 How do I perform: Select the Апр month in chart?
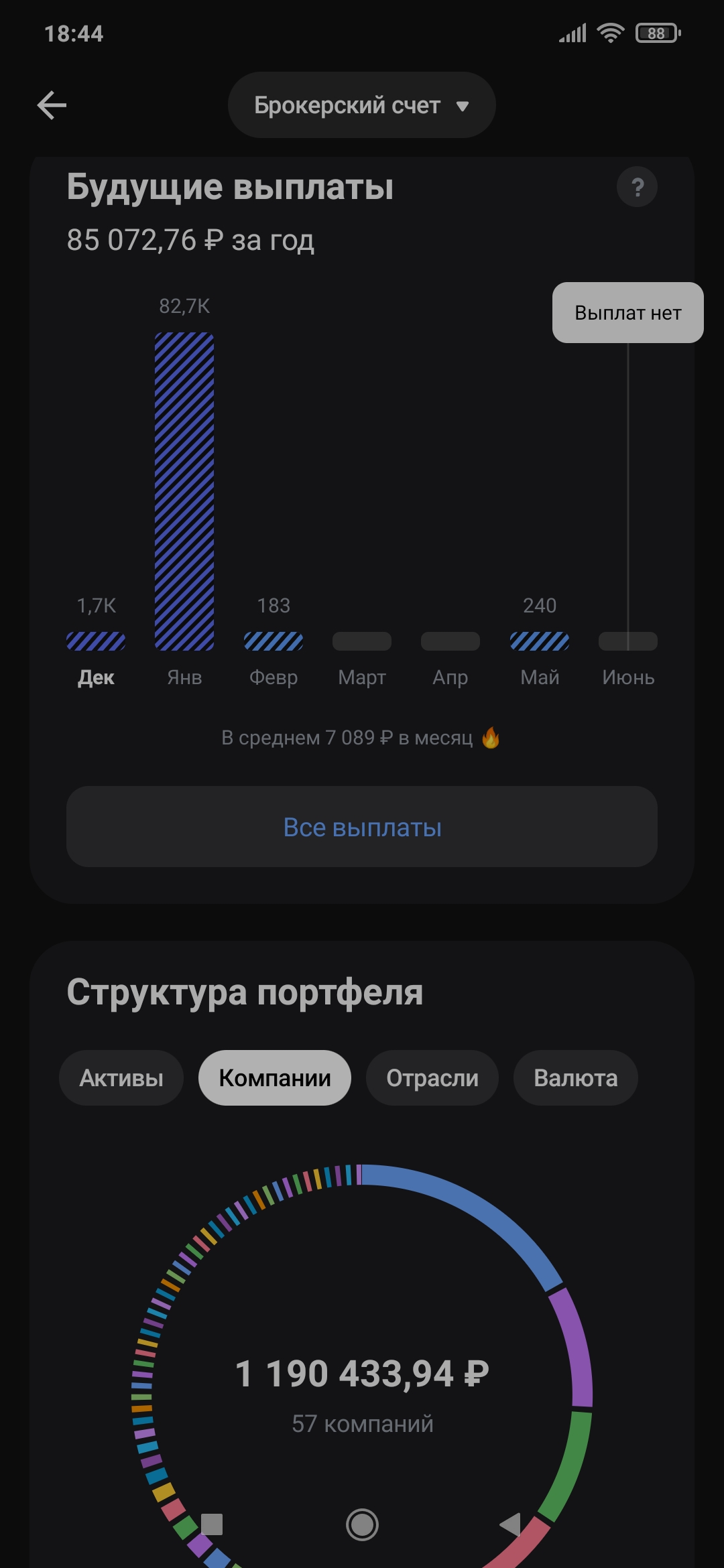coord(450,642)
